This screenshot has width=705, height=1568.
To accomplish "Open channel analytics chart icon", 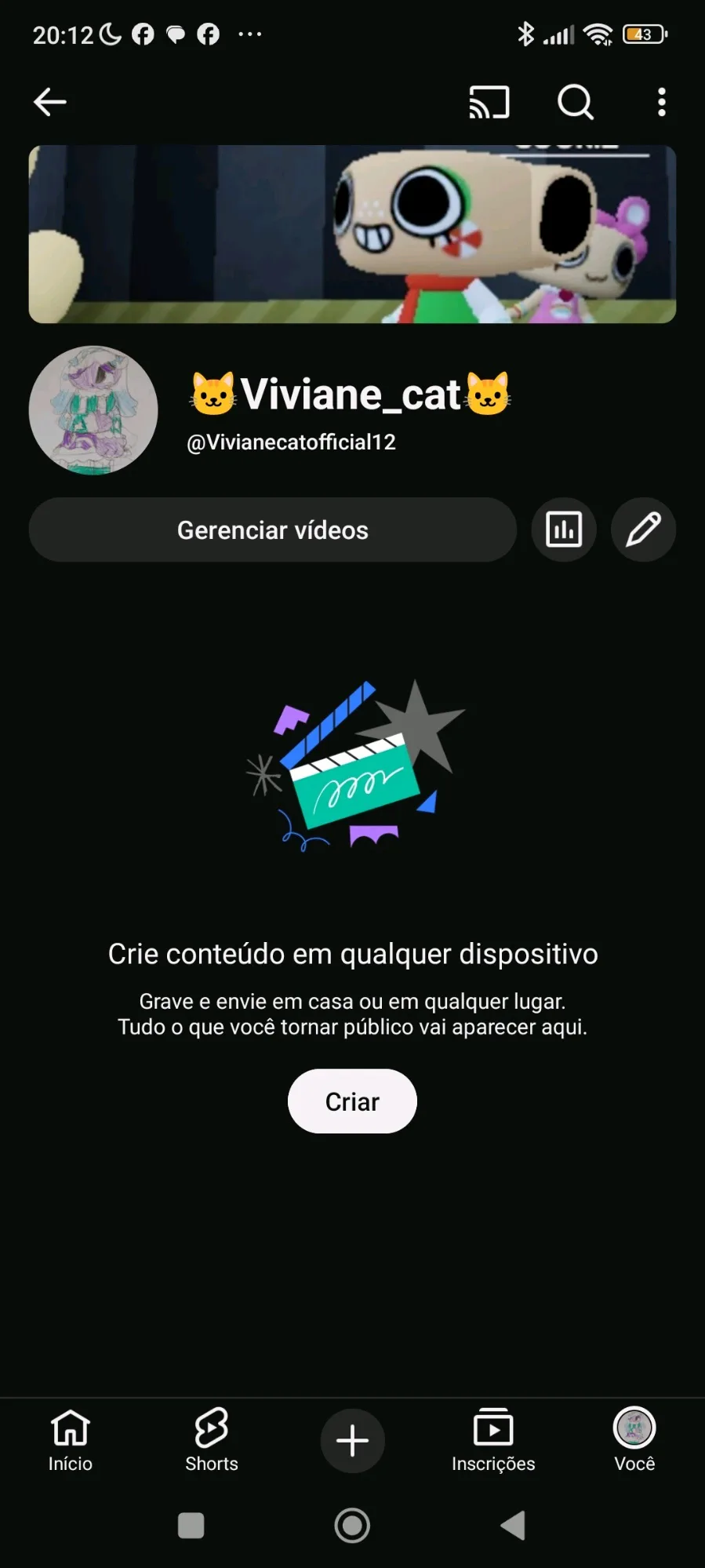I will 564,530.
